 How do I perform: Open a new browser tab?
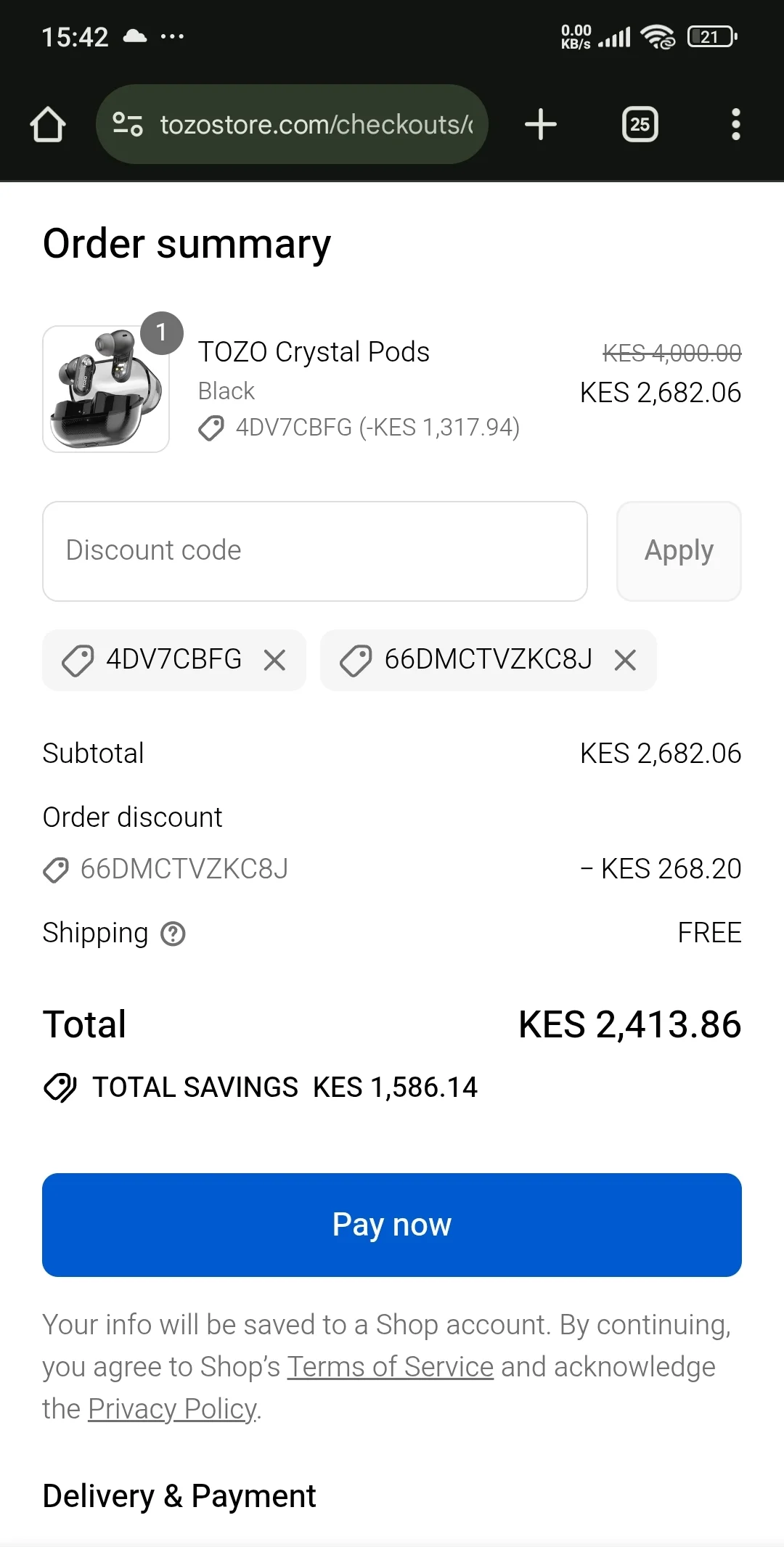coord(541,124)
